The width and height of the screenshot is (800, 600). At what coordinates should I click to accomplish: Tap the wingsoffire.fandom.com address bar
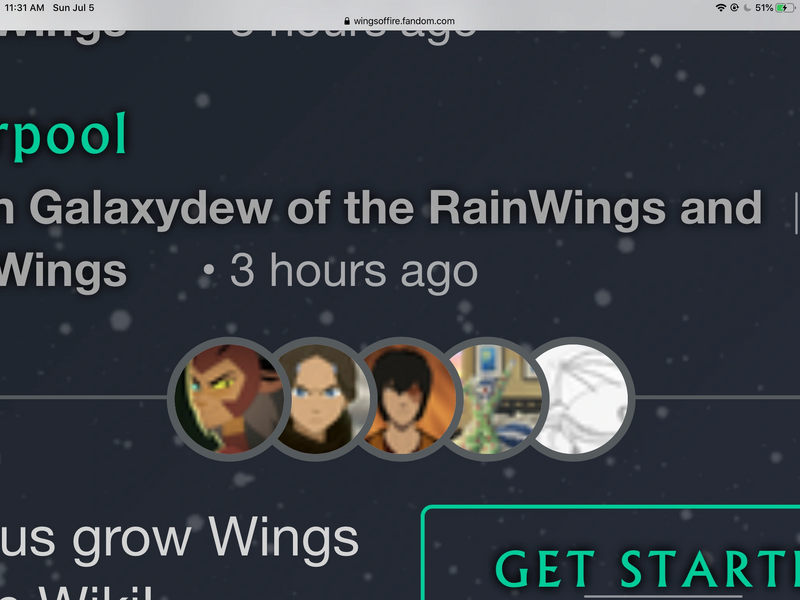click(400, 20)
